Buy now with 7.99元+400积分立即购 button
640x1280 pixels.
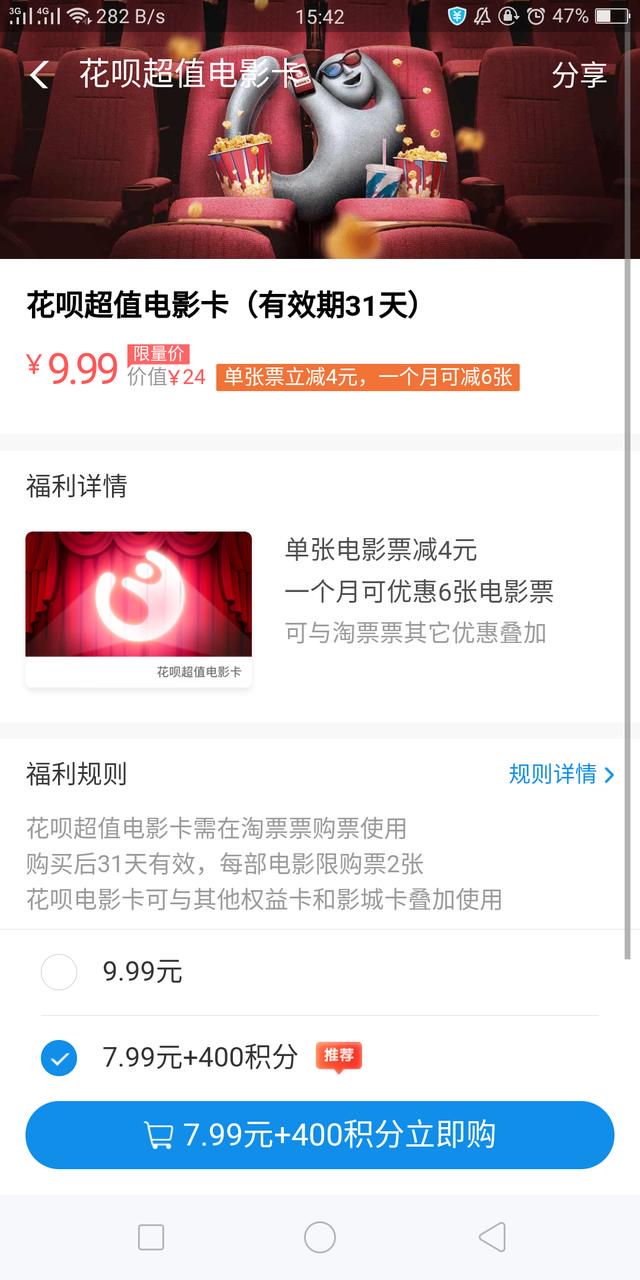[320, 1135]
